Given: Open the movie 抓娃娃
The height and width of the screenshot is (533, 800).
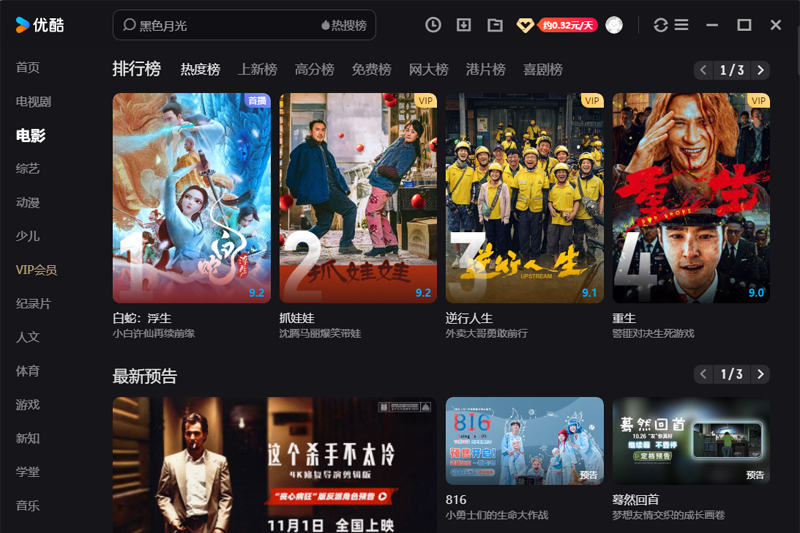Looking at the screenshot, I should (x=358, y=198).
